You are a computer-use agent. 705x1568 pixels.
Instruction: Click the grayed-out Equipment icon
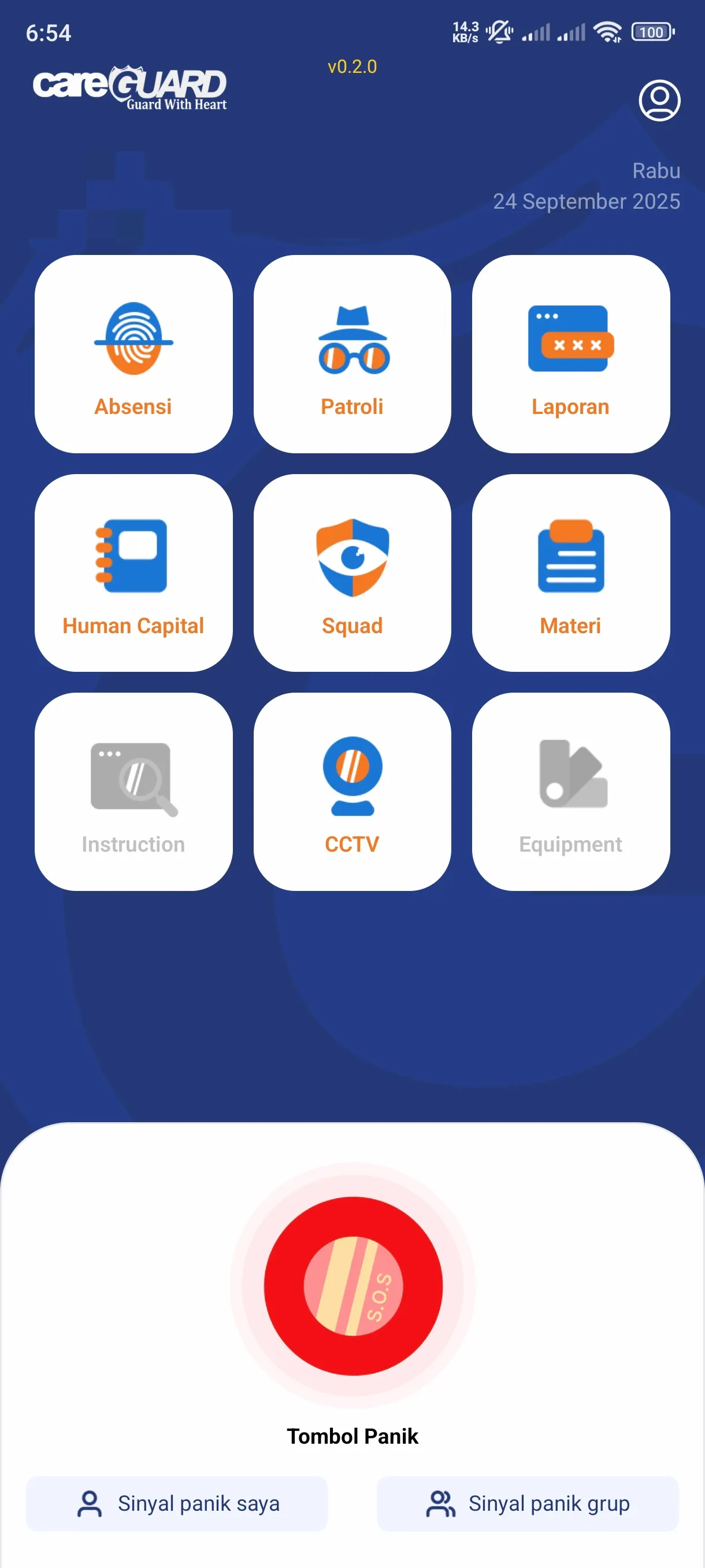pos(570,792)
